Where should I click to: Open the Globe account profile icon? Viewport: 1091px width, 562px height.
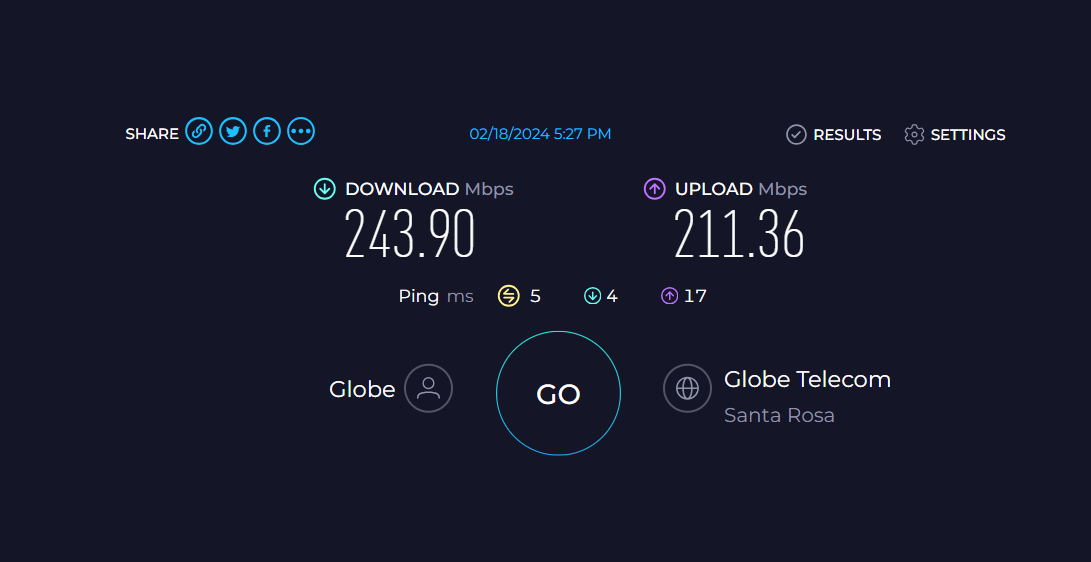[429, 388]
